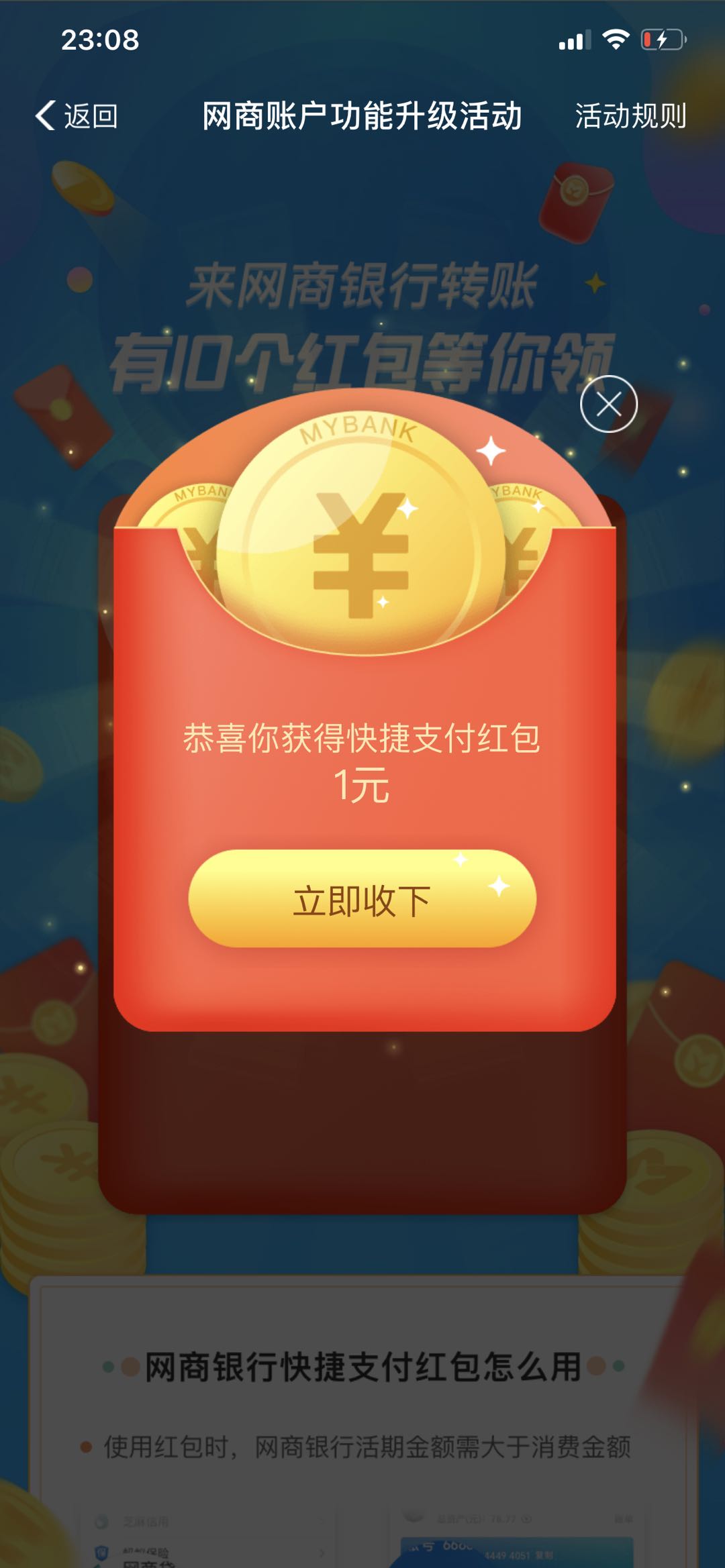Close the red packet popup

click(x=608, y=404)
